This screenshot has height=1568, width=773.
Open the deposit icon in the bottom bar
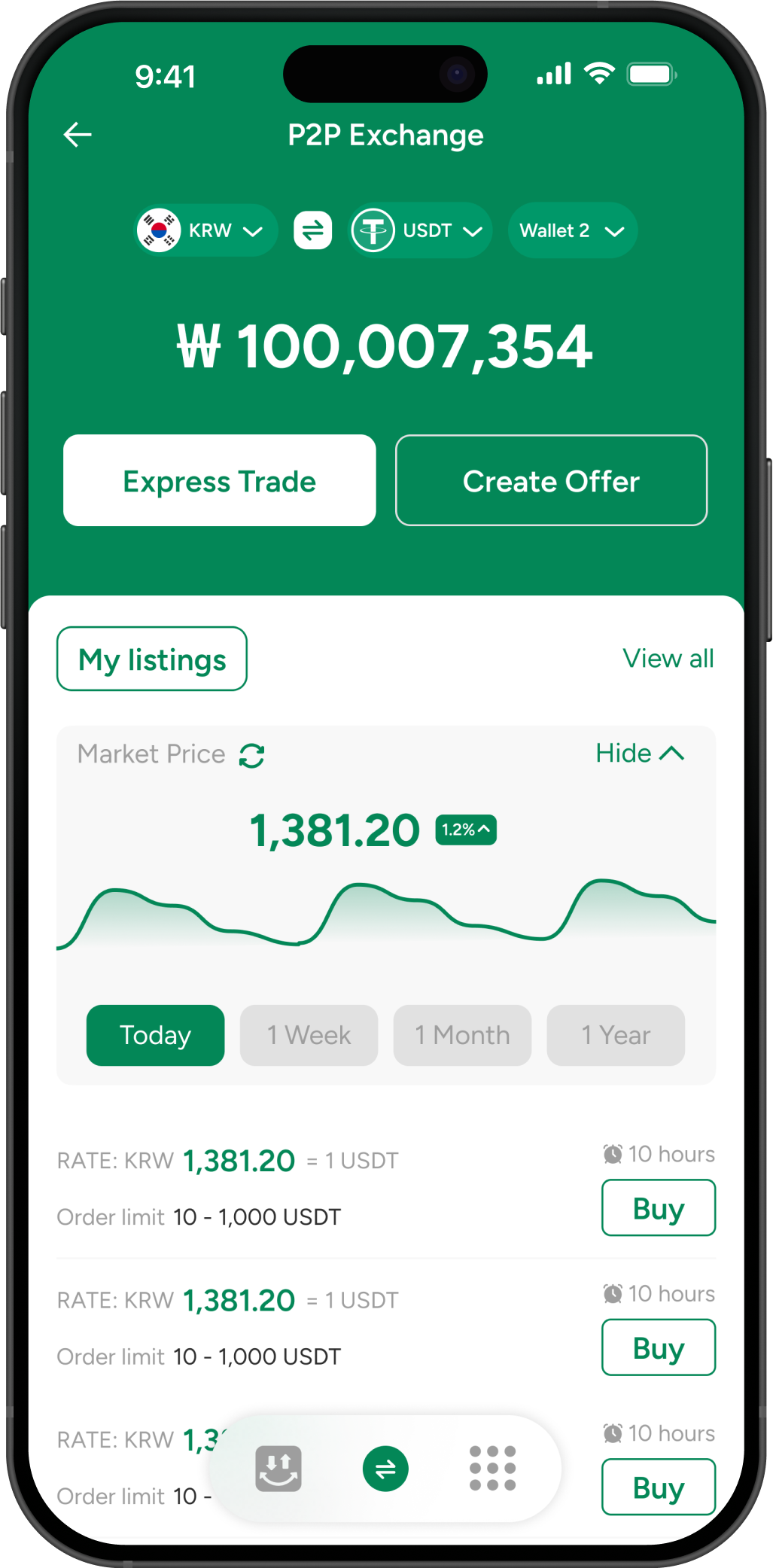[x=278, y=1469]
